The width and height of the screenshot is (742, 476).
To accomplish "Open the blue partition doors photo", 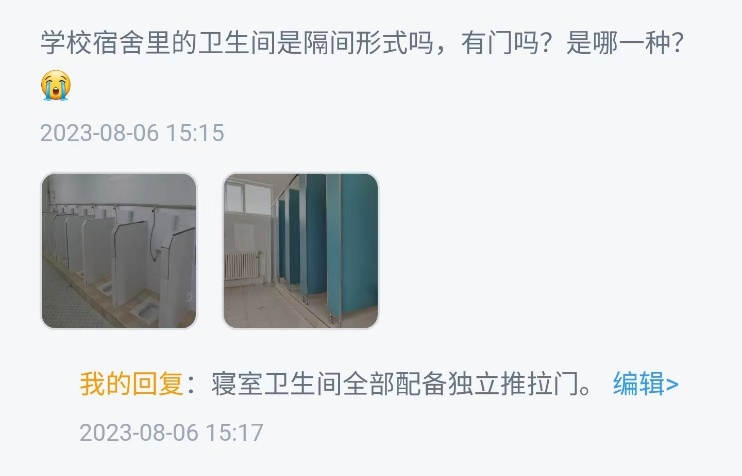I will (301, 251).
